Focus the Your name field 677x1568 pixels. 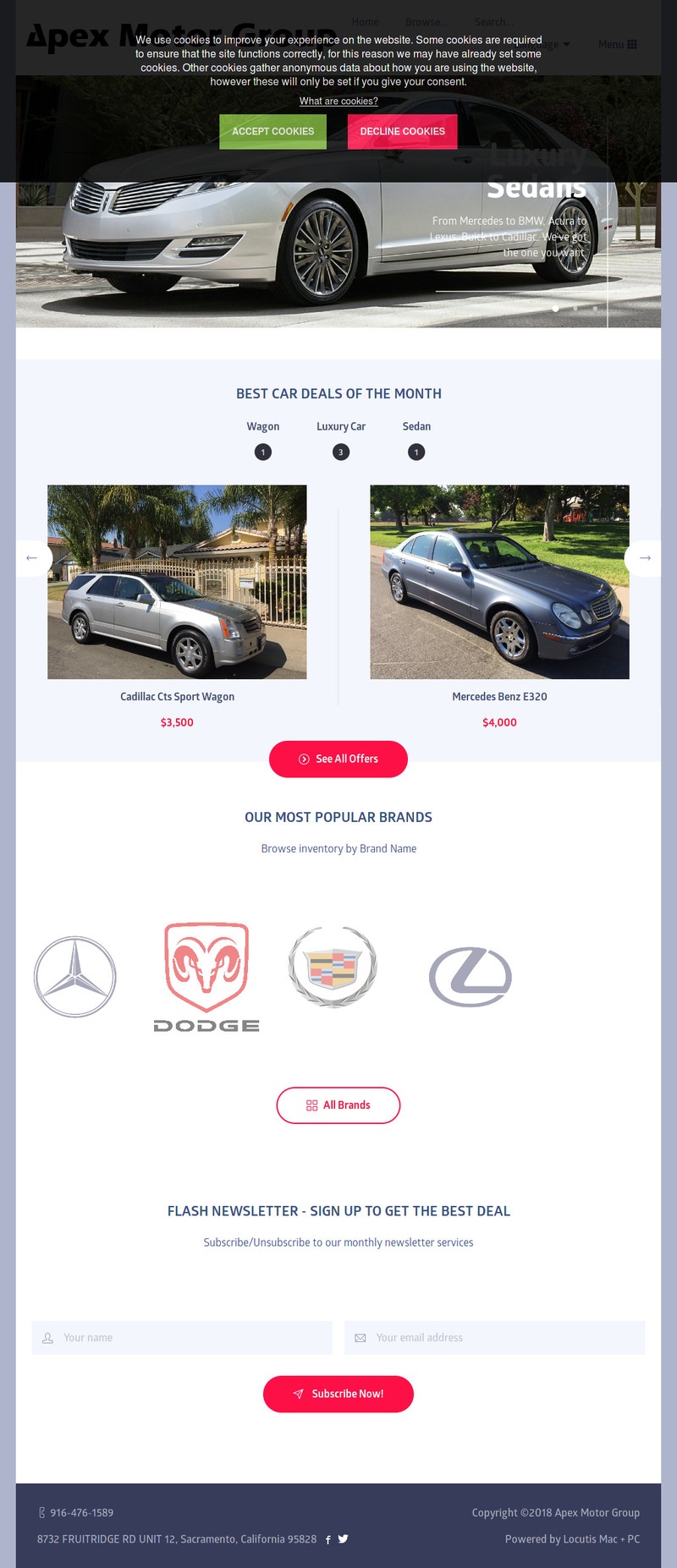pos(182,1338)
